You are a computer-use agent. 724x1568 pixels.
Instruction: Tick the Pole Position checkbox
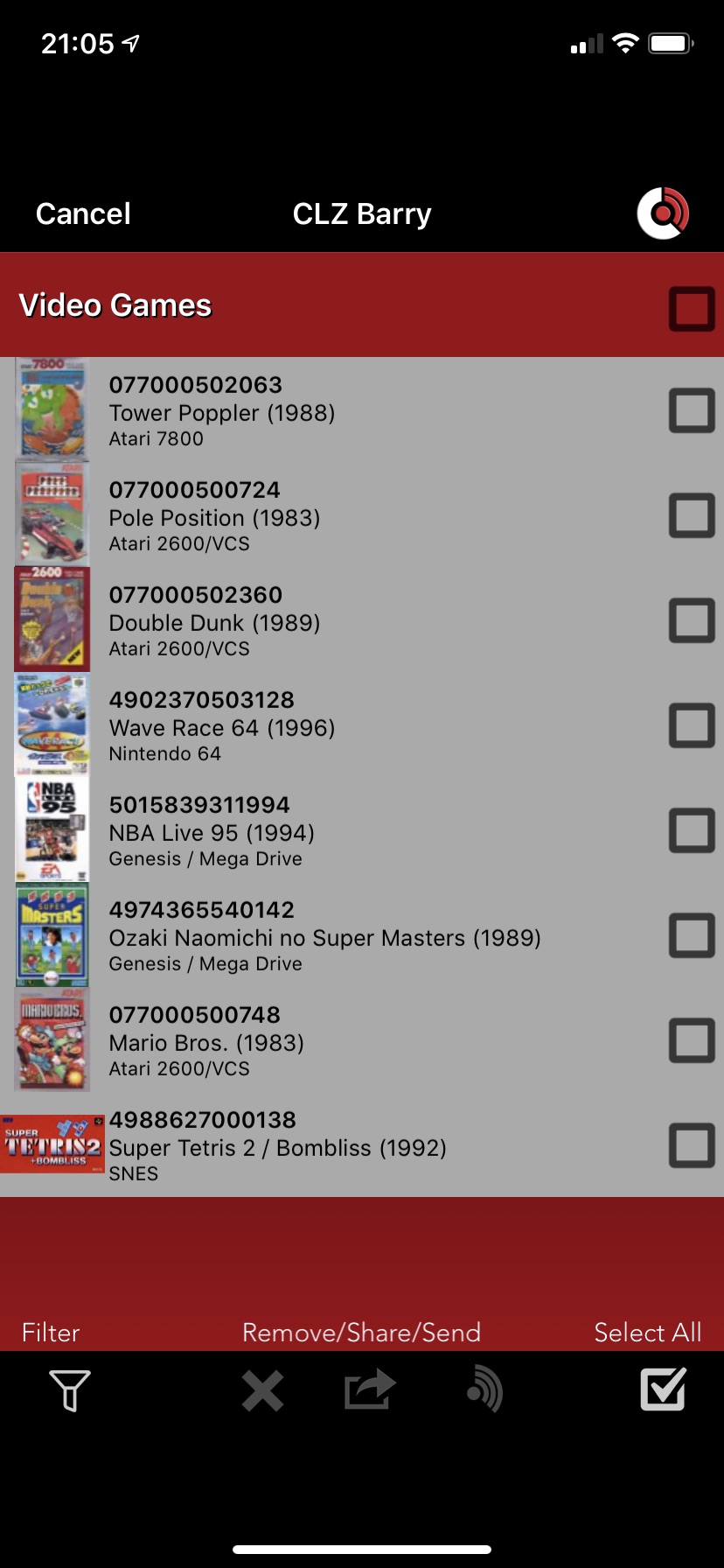click(692, 515)
